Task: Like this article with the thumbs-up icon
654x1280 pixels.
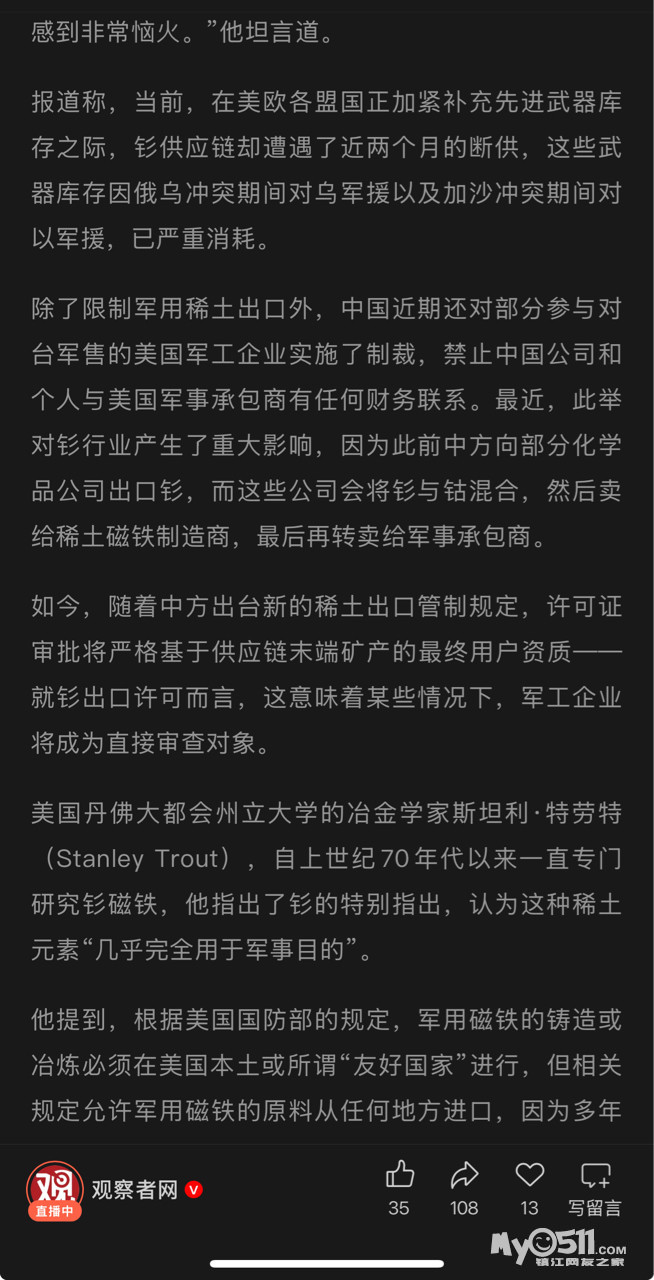Action: click(x=399, y=1175)
